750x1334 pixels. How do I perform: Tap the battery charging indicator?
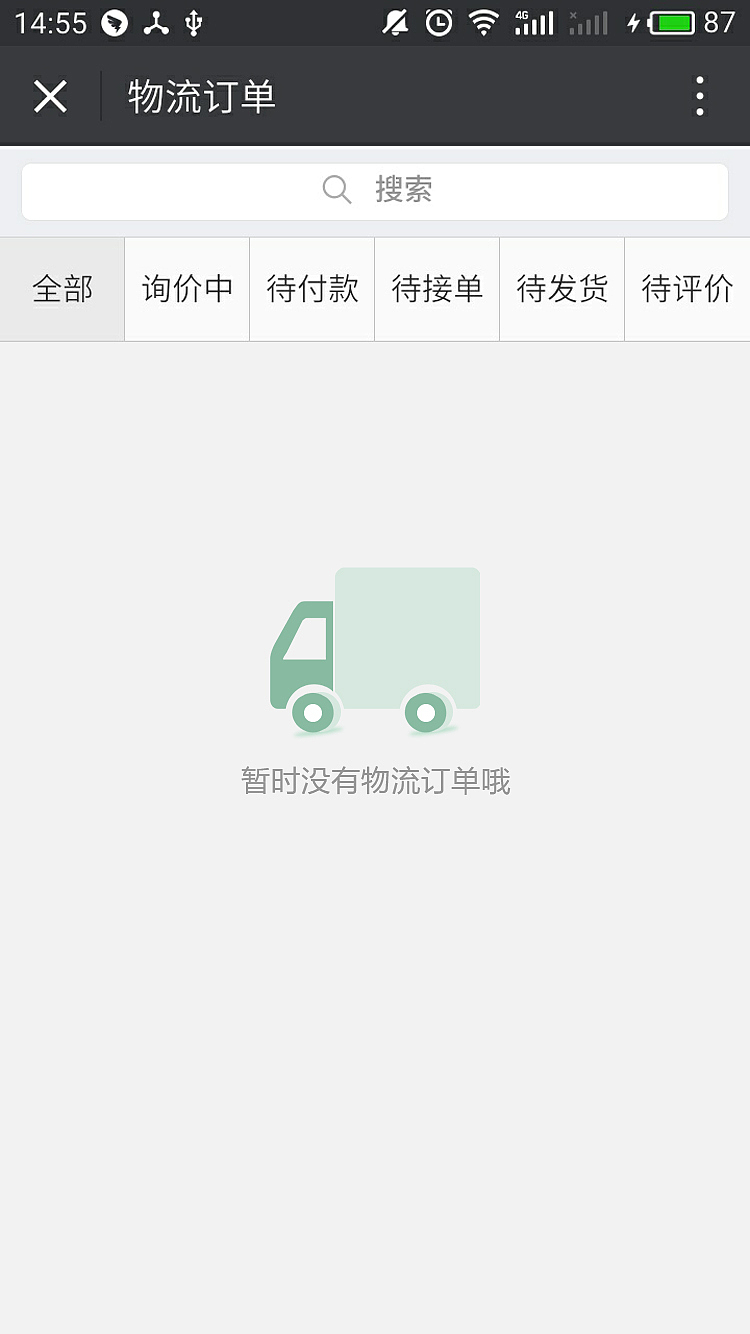[670, 21]
